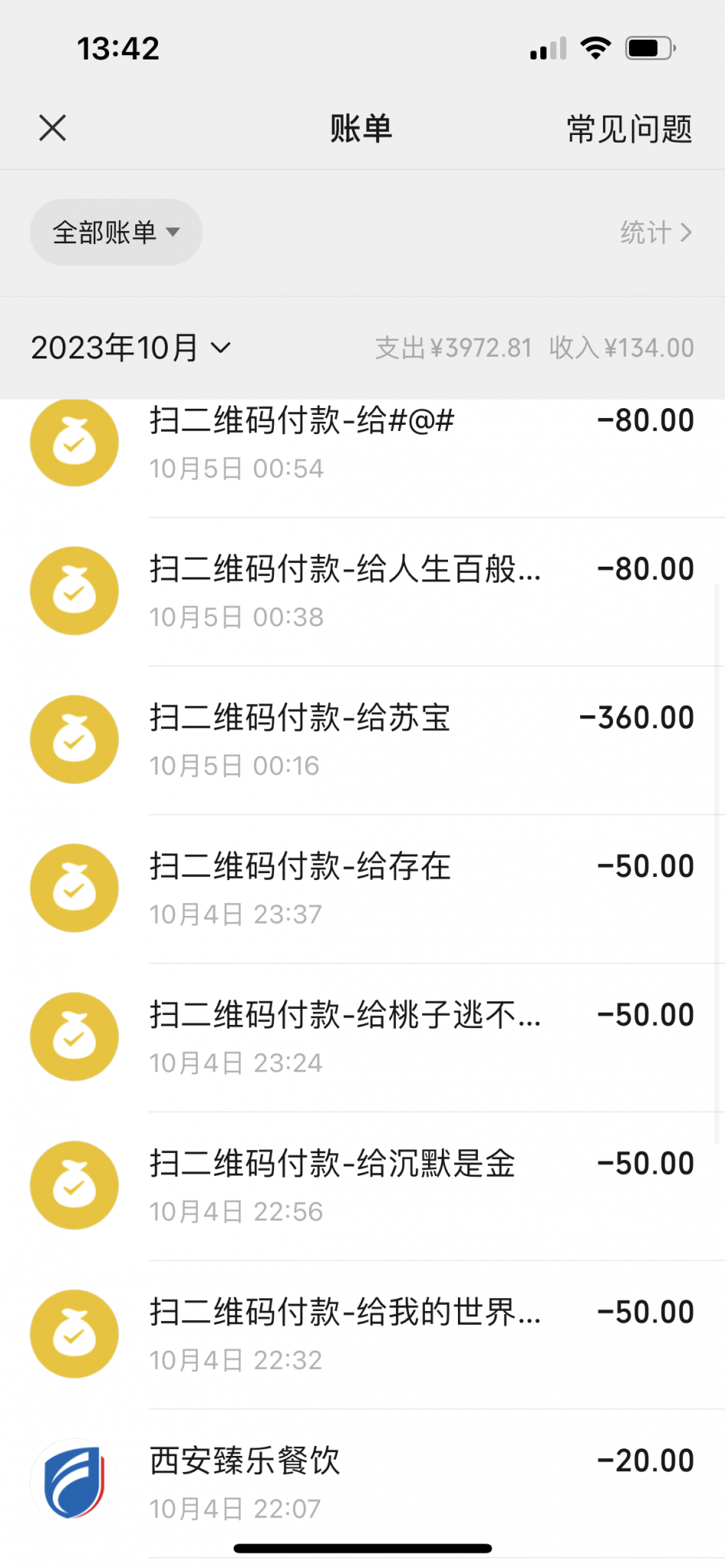Open payment to 人生百般 at 00:38
The height and width of the screenshot is (1568, 725).
pos(362,592)
